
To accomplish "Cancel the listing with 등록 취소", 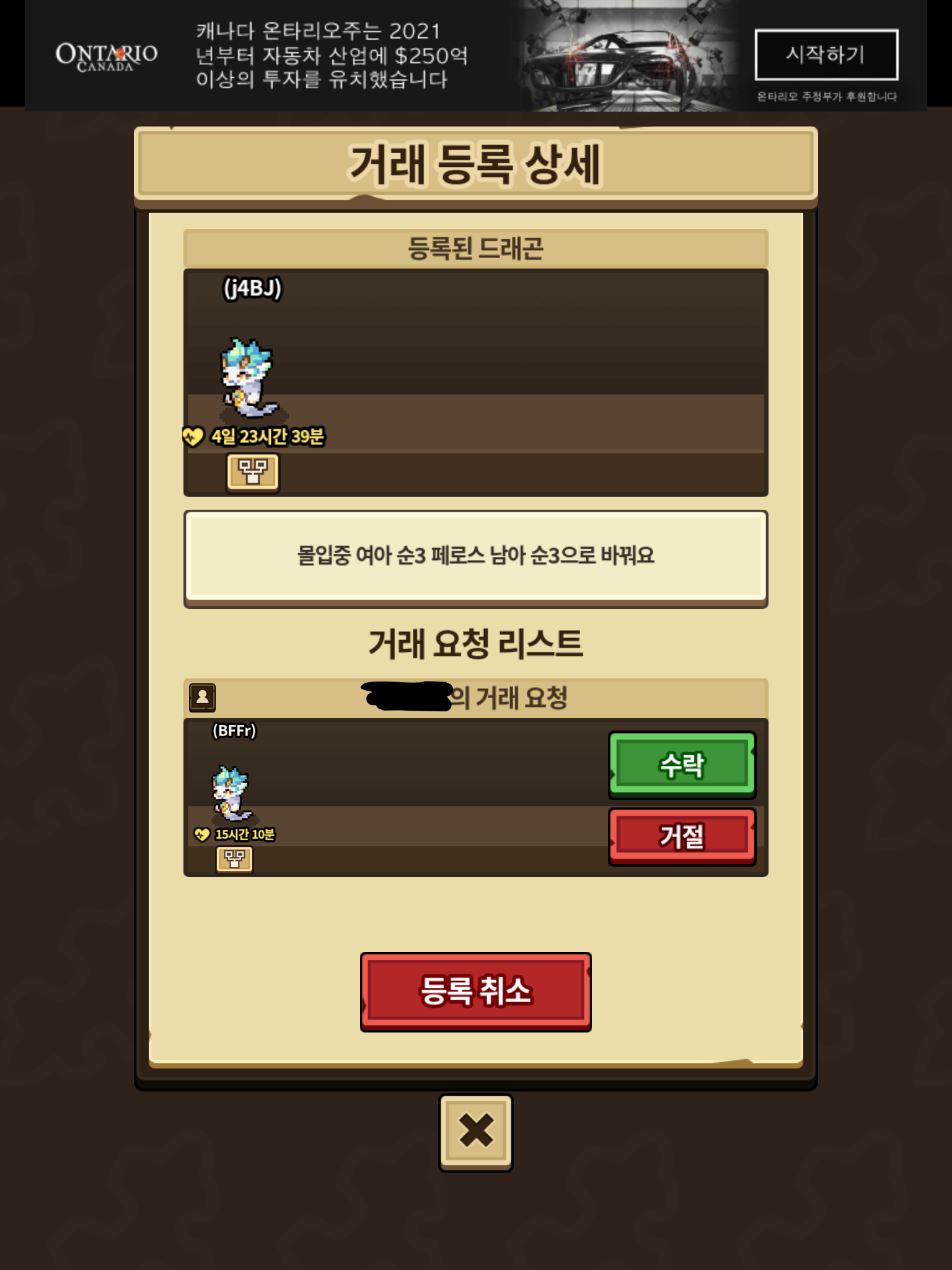I will (475, 991).
